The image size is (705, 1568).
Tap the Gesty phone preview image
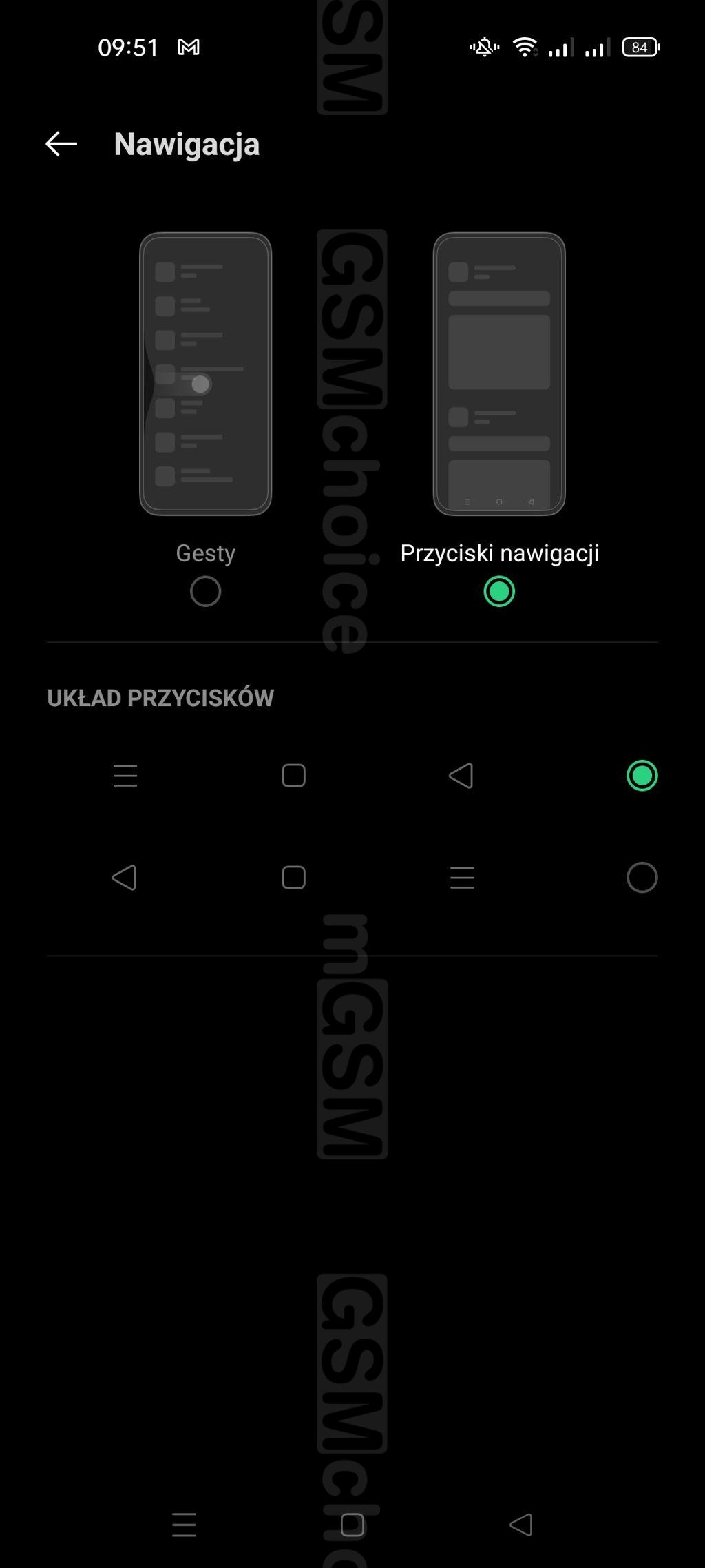pos(205,374)
